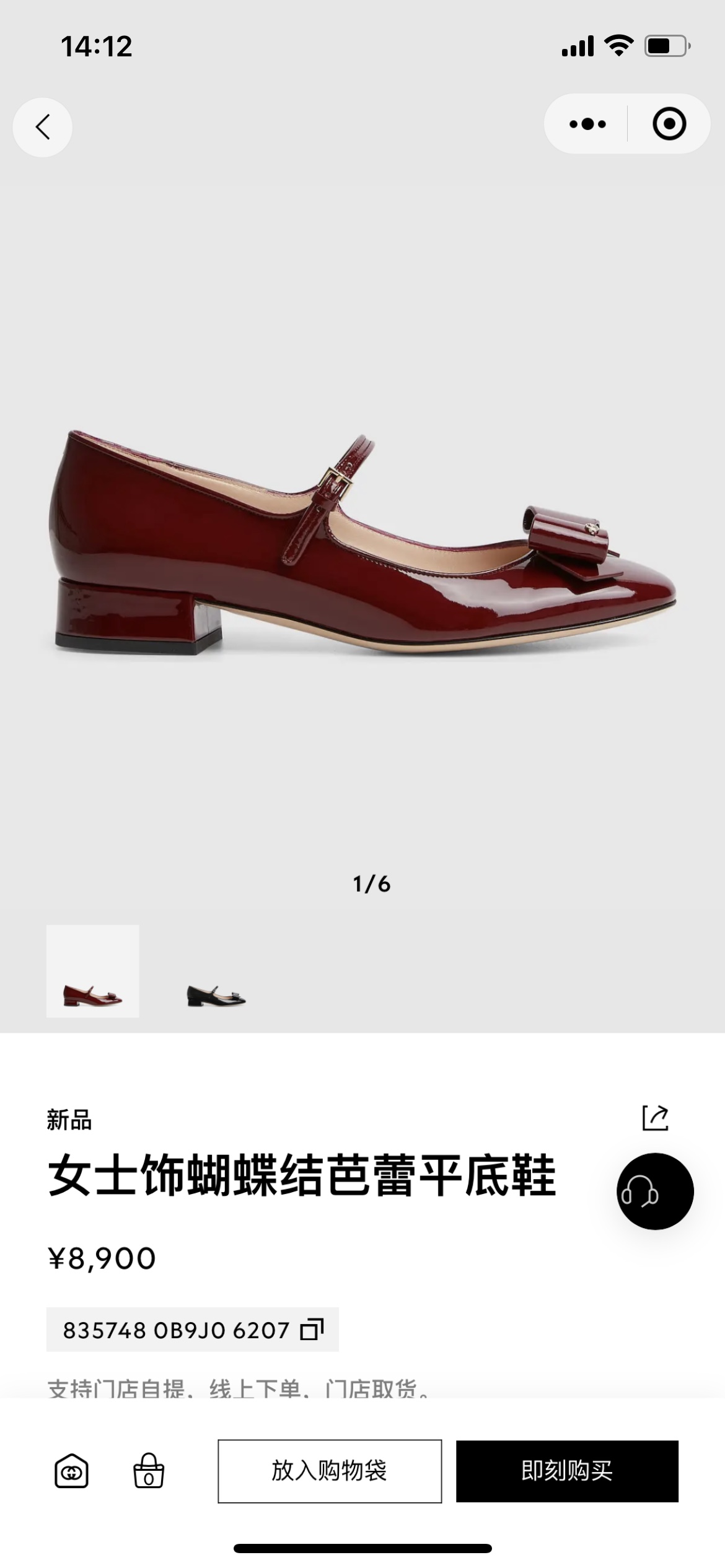Image resolution: width=725 pixels, height=1568 pixels.
Task: Select the burgundy shoe color thumbnail
Action: pos(93,970)
